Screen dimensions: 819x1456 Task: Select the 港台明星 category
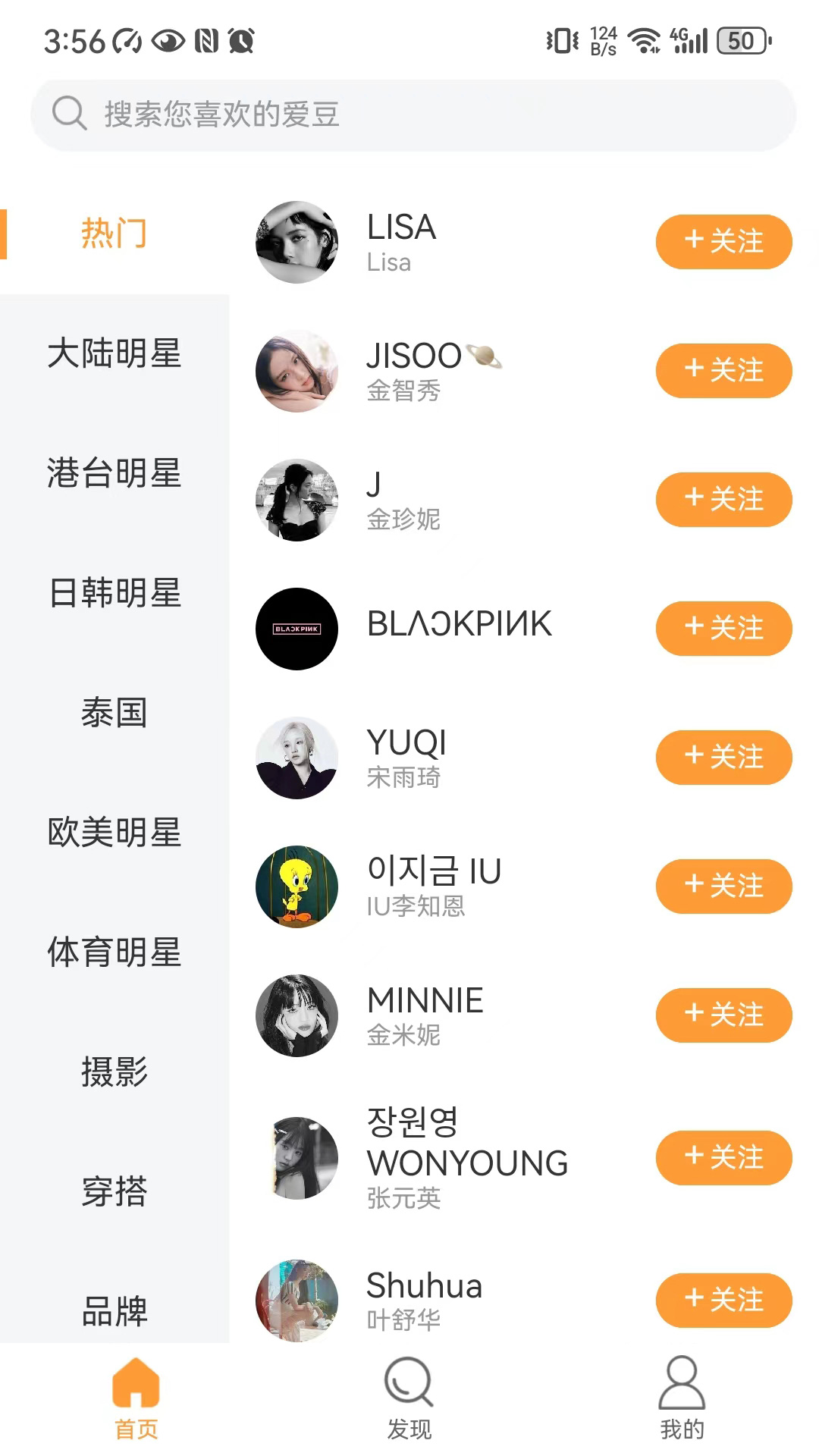(x=115, y=473)
